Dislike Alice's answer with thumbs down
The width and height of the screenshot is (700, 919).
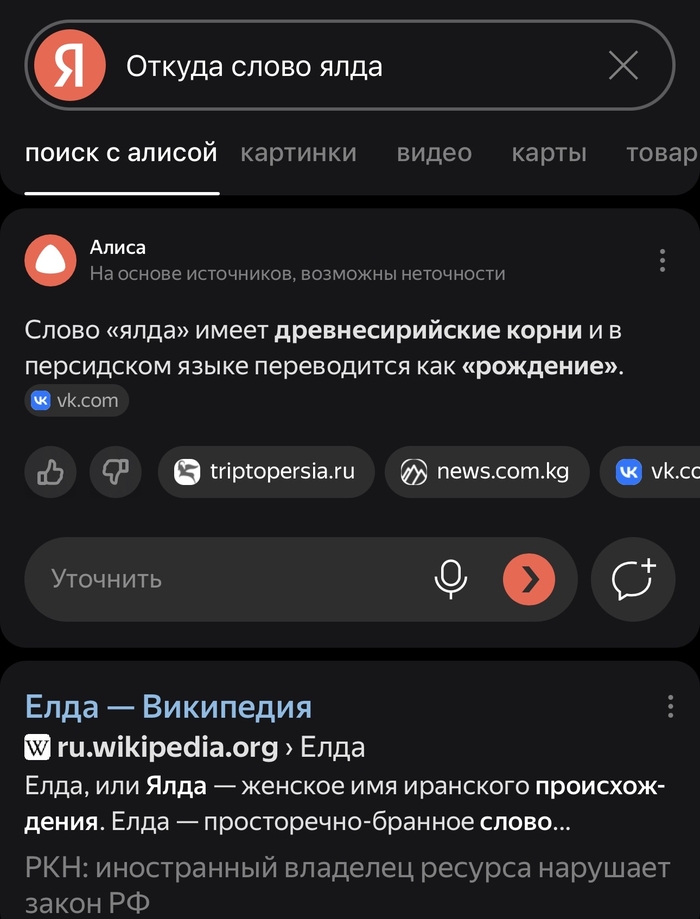(x=115, y=472)
